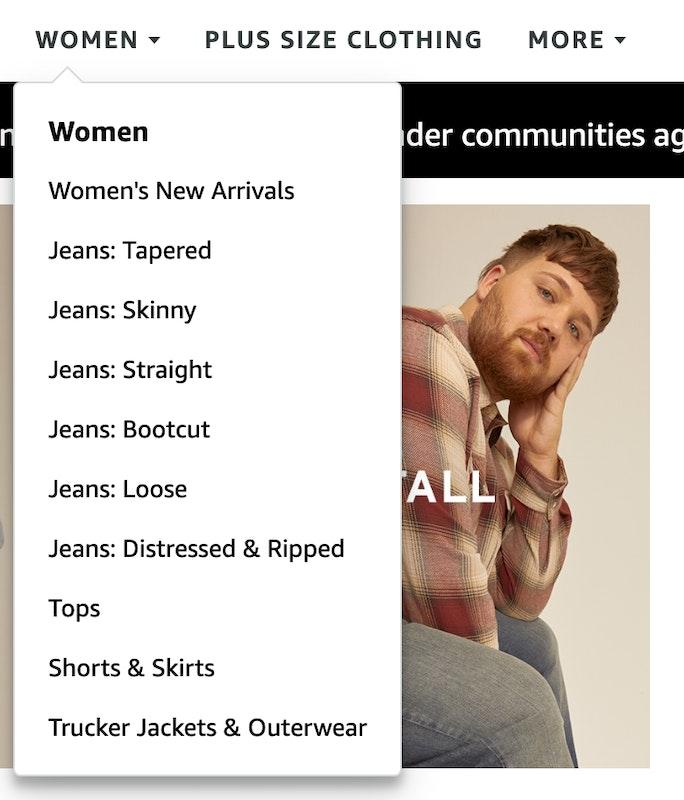Select the Tops category
This screenshot has height=800, width=684.
[x=74, y=608]
